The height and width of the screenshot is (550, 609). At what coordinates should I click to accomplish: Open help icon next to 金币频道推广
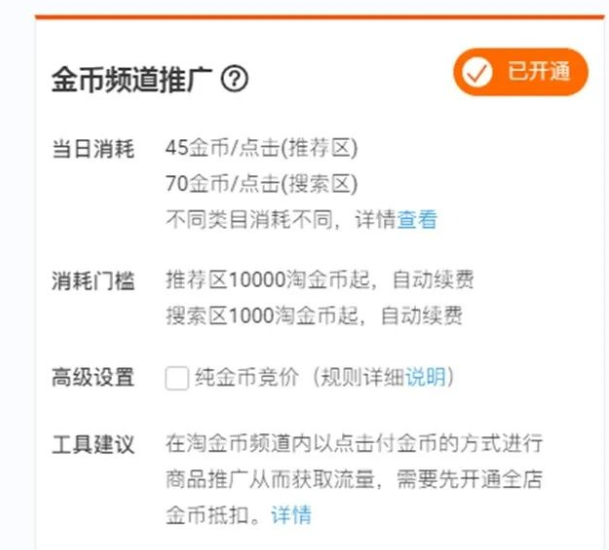click(235, 80)
